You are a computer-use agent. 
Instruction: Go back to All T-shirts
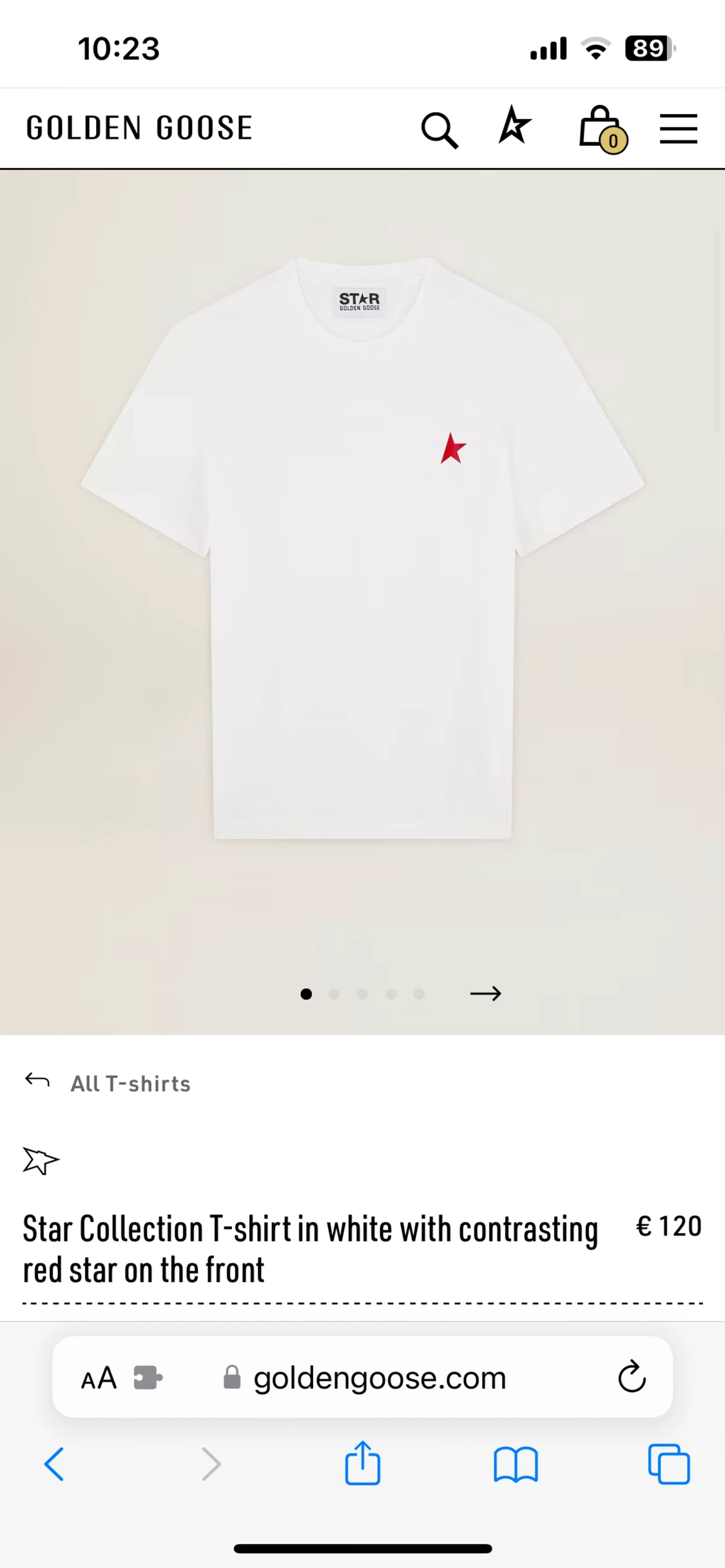pos(130,1084)
